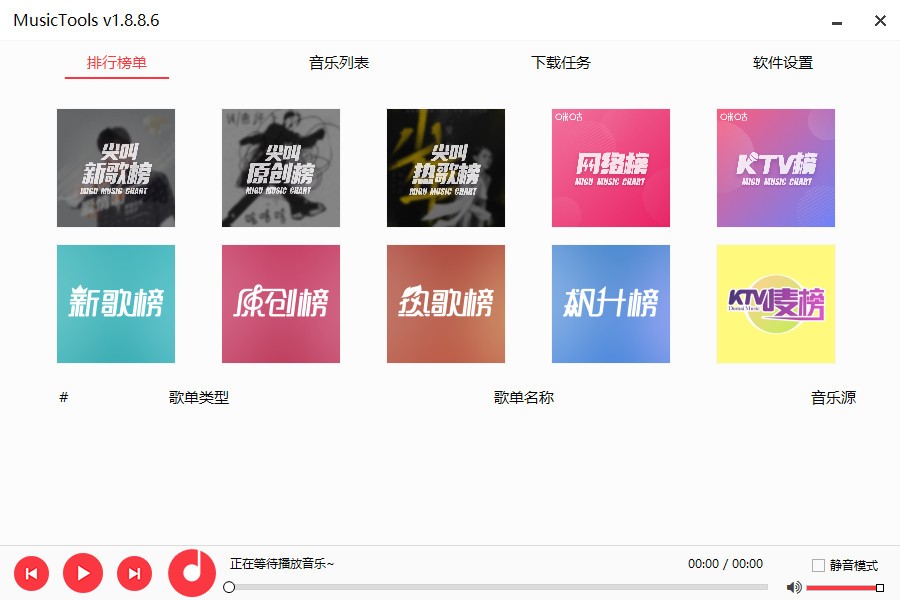Open the 原创榜 chart tile
Screen dimensions: 900x600
281,304
